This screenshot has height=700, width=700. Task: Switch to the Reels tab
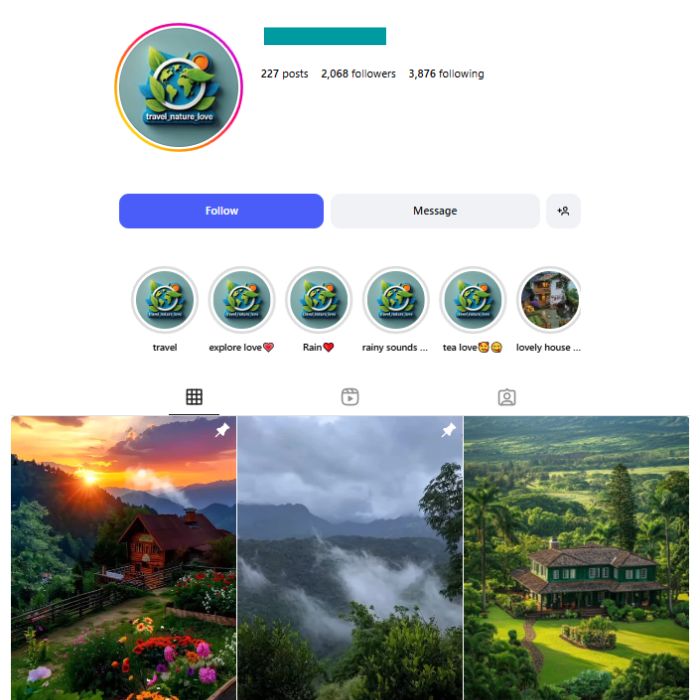pyautogui.click(x=350, y=397)
